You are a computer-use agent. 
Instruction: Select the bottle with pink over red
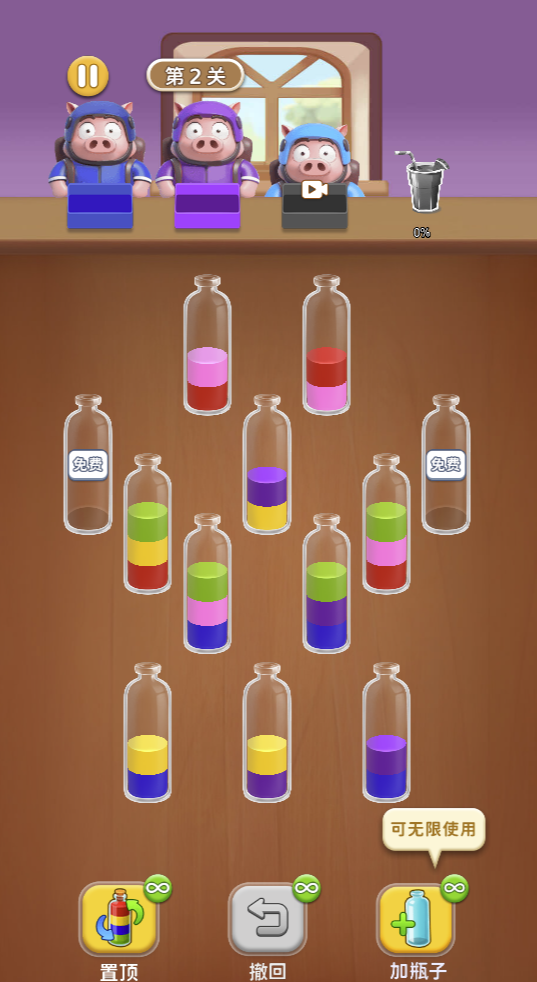(207, 344)
